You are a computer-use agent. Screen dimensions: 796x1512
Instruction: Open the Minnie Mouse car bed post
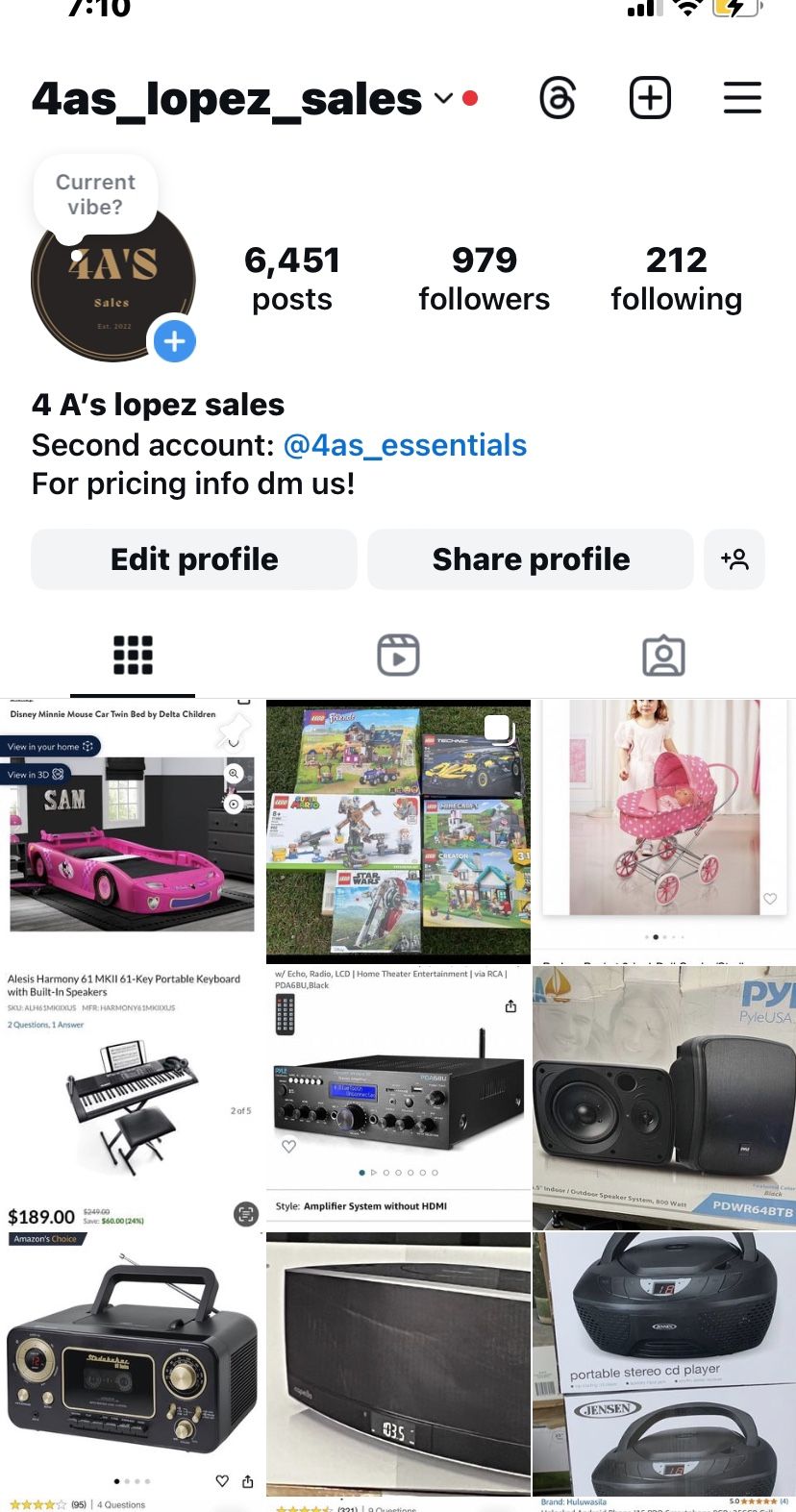[132, 831]
